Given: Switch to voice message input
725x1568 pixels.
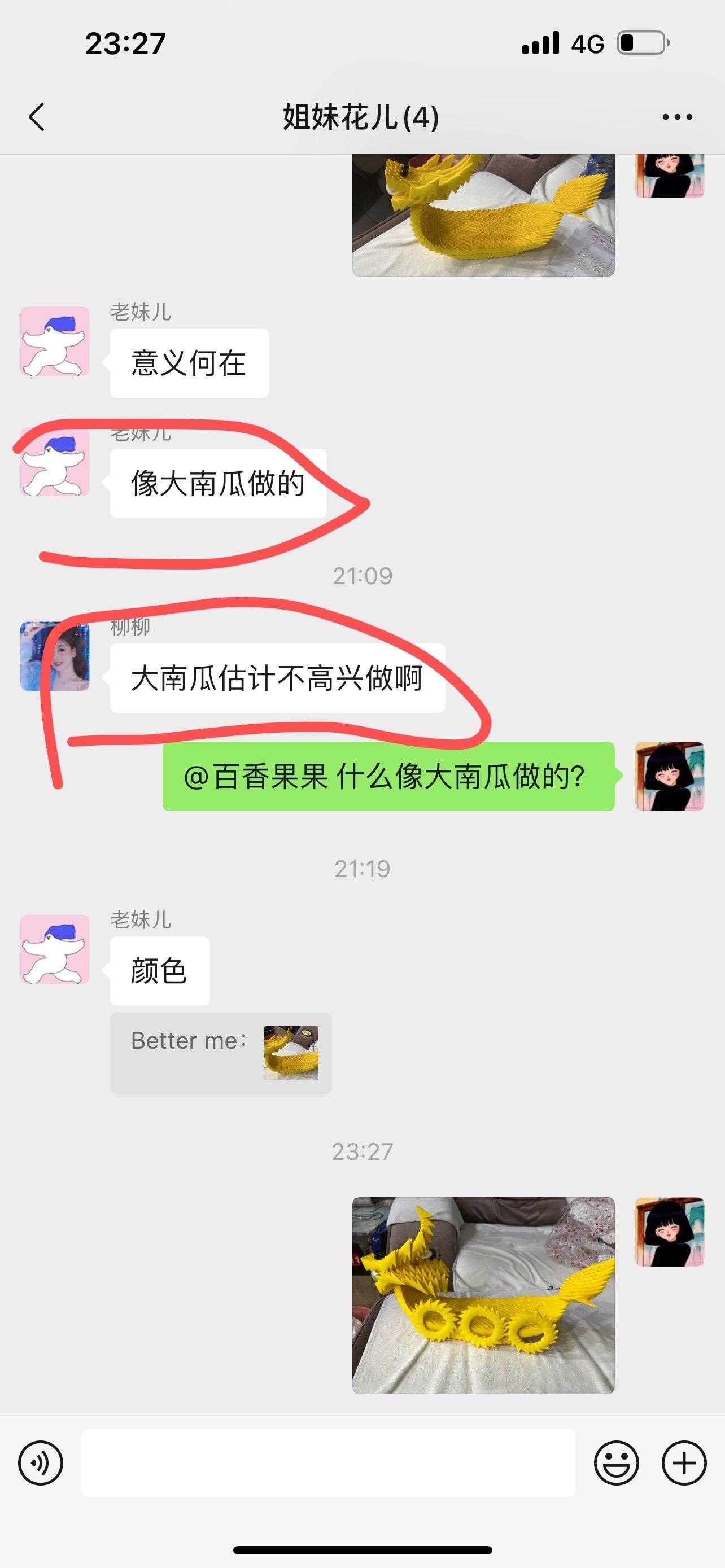Looking at the screenshot, I should (41, 1462).
